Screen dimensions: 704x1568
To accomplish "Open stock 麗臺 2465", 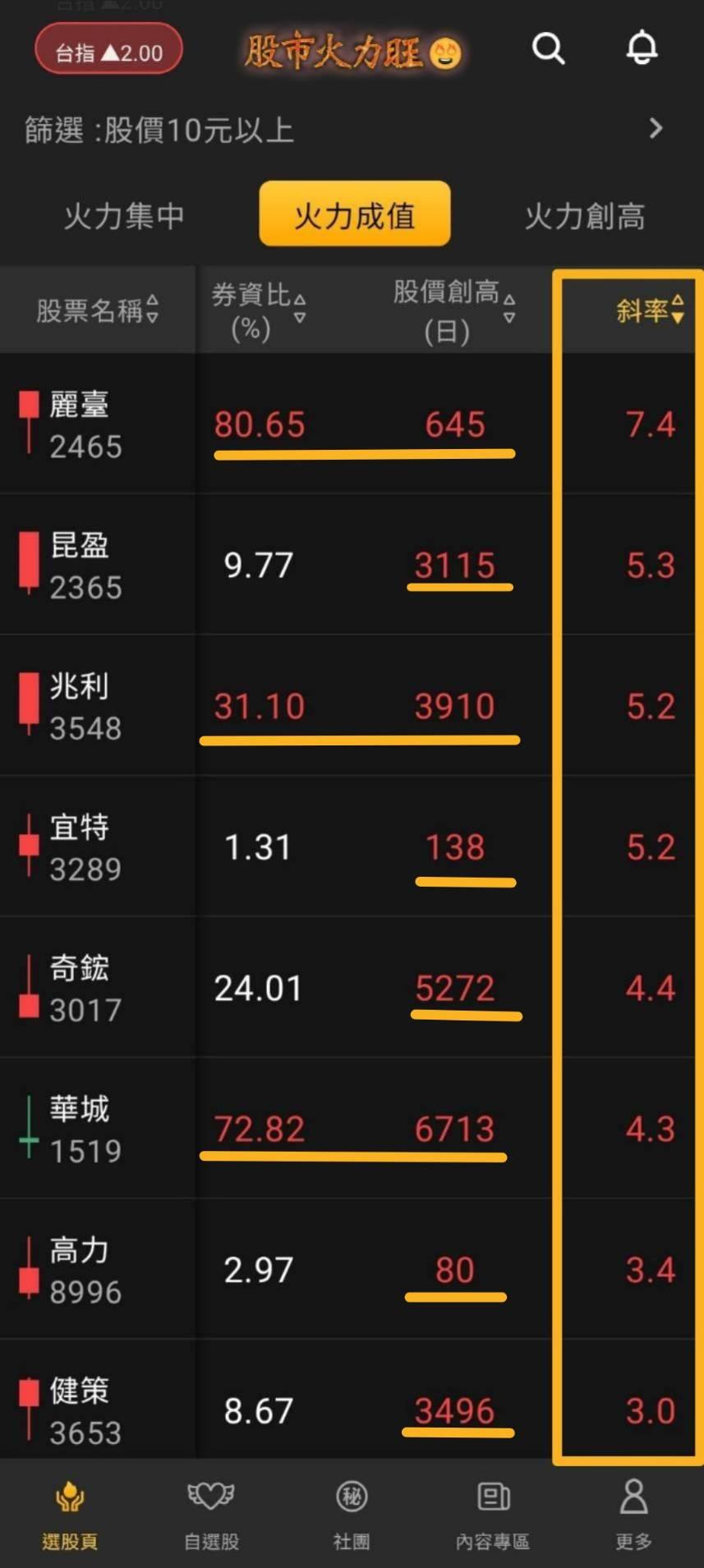I will [x=352, y=424].
